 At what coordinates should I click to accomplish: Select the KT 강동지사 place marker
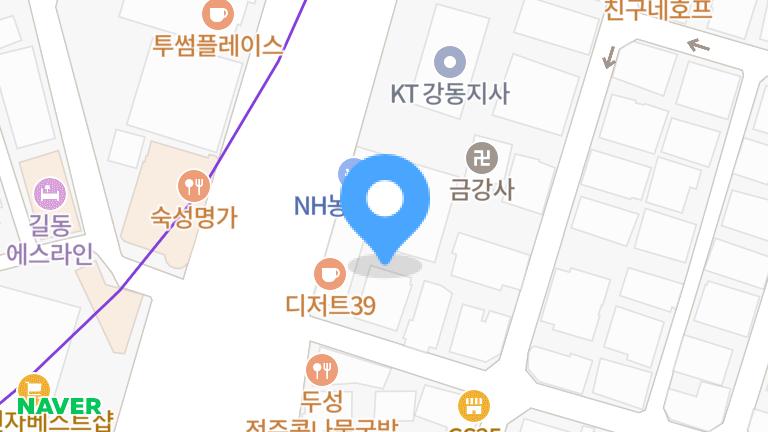point(451,64)
